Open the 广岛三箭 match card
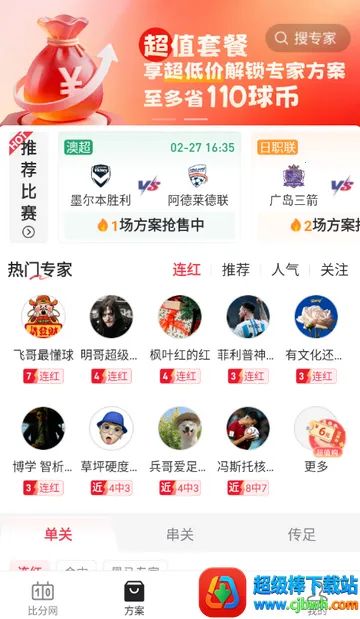This screenshot has height=619, width=360. (306, 187)
